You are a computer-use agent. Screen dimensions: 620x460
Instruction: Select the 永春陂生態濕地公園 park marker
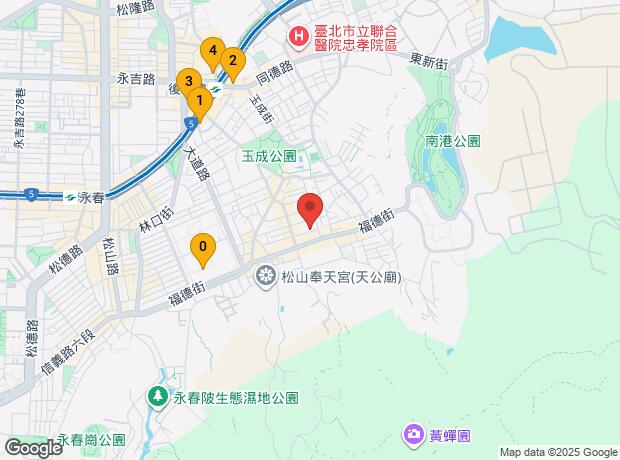coord(158,397)
